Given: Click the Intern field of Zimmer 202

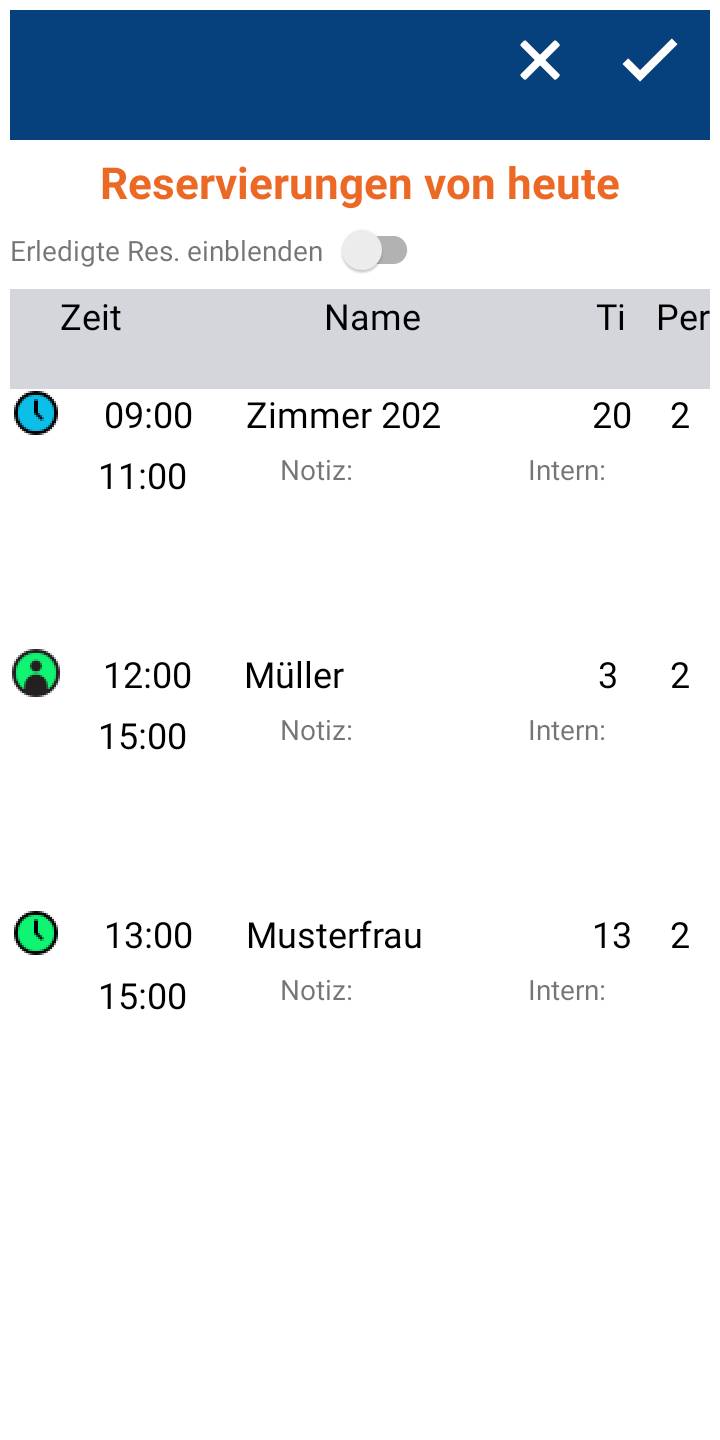Looking at the screenshot, I should pyautogui.click(x=567, y=470).
